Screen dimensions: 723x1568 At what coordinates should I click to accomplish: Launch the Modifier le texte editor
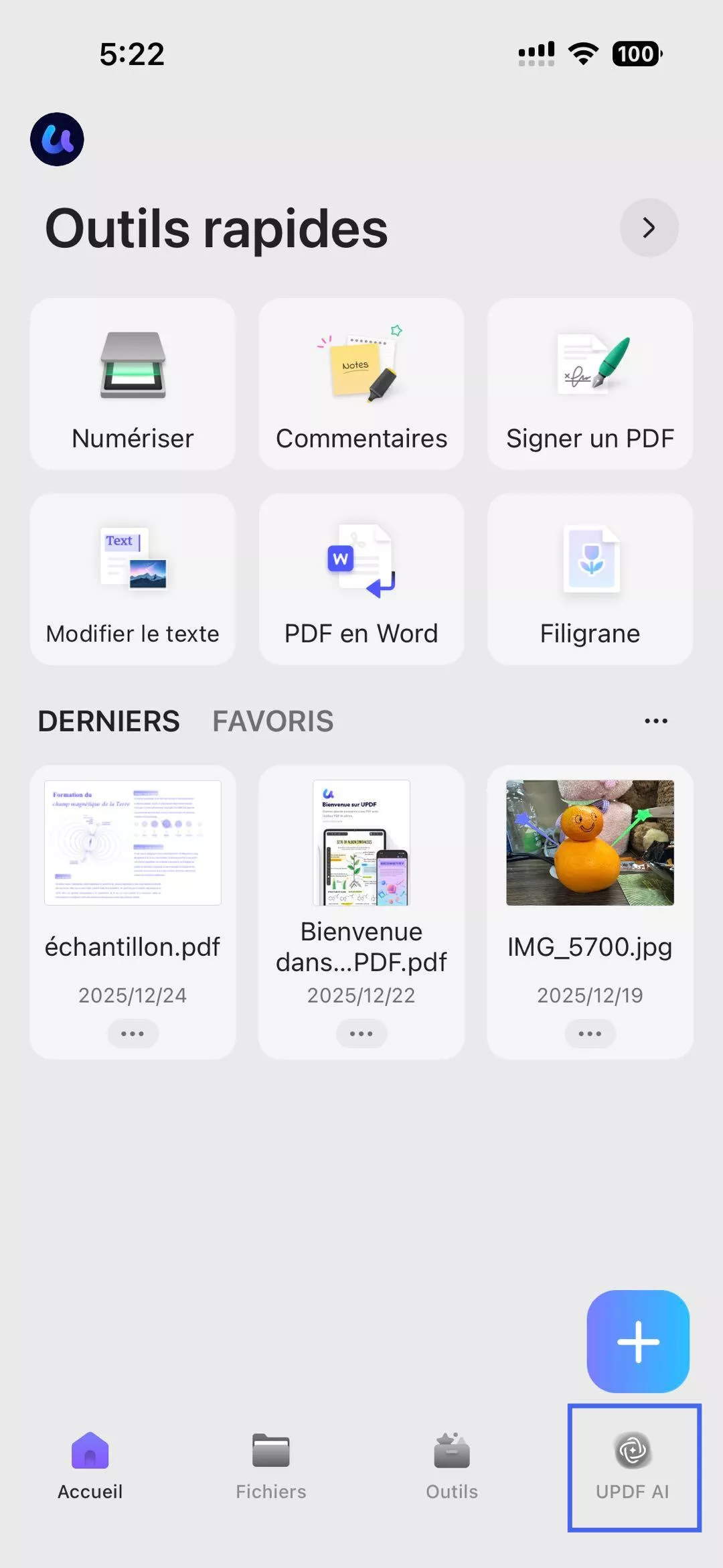point(132,578)
